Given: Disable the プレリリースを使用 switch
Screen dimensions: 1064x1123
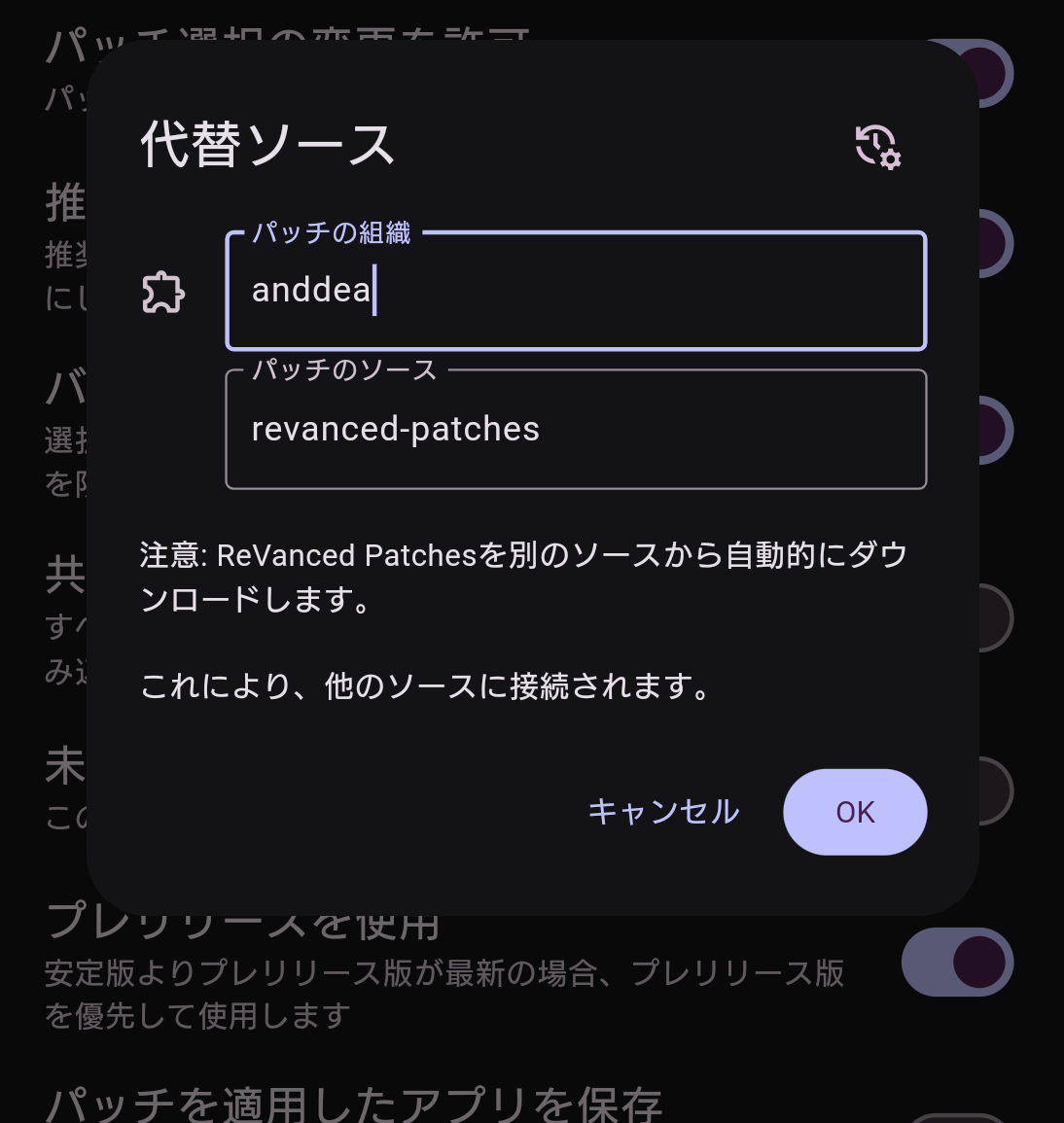Looking at the screenshot, I should click(x=957, y=962).
